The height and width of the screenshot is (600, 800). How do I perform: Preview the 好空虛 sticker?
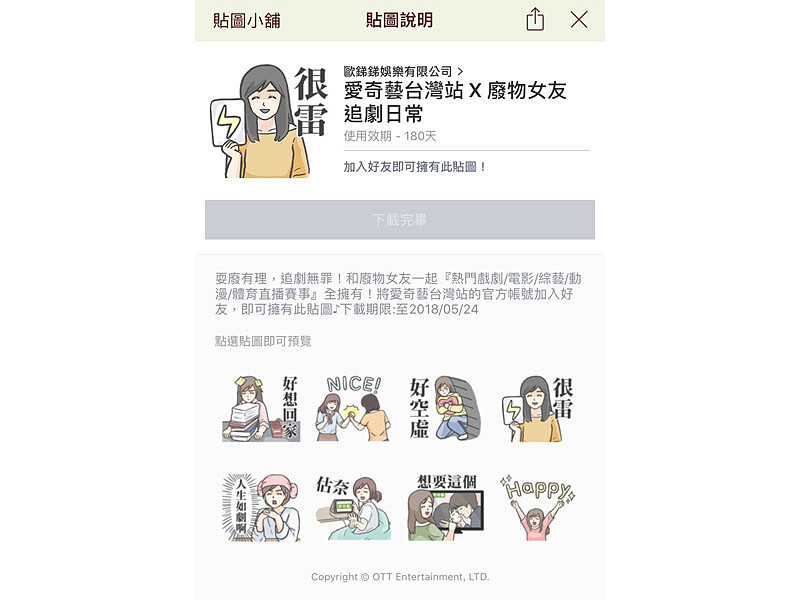pyautogui.click(x=446, y=409)
